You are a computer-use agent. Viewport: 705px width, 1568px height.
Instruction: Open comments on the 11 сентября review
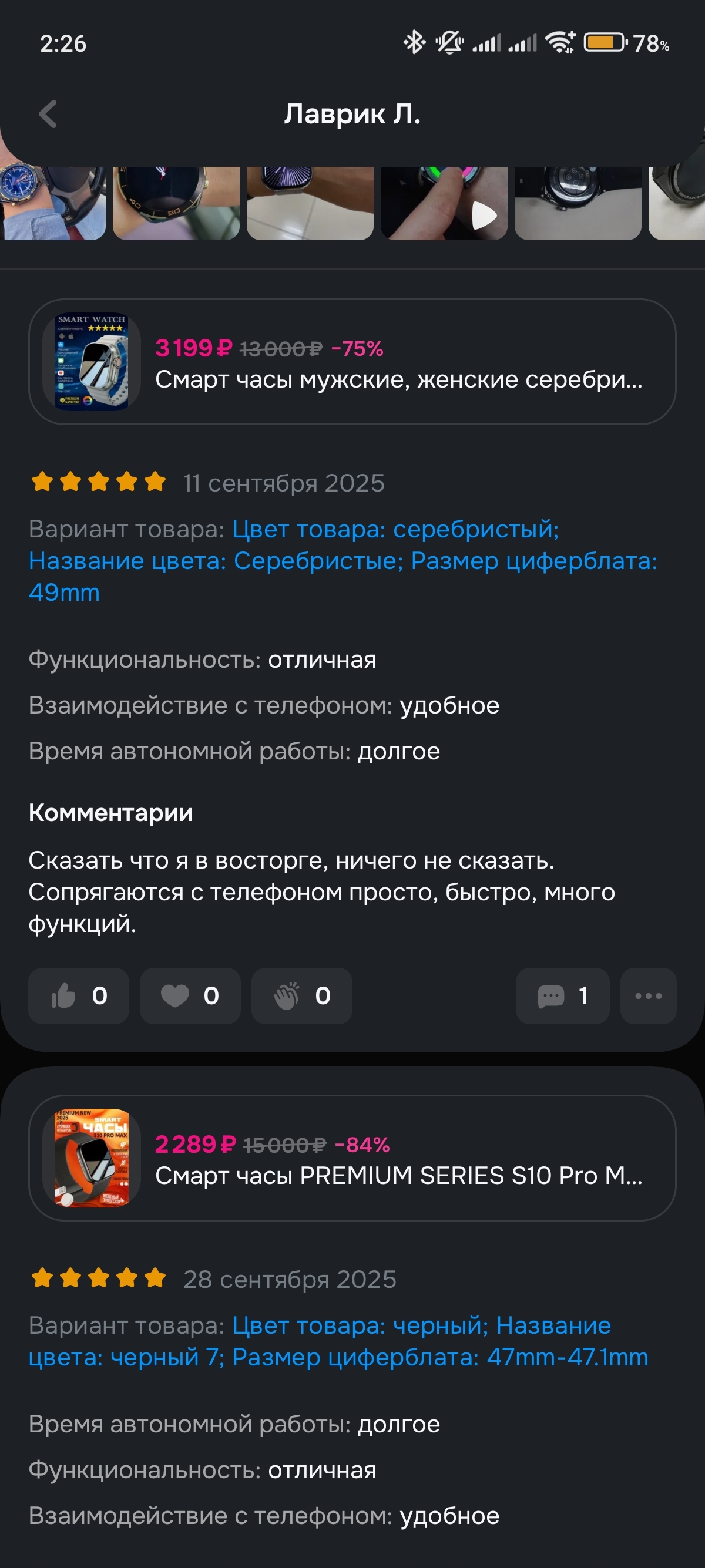pos(562,996)
